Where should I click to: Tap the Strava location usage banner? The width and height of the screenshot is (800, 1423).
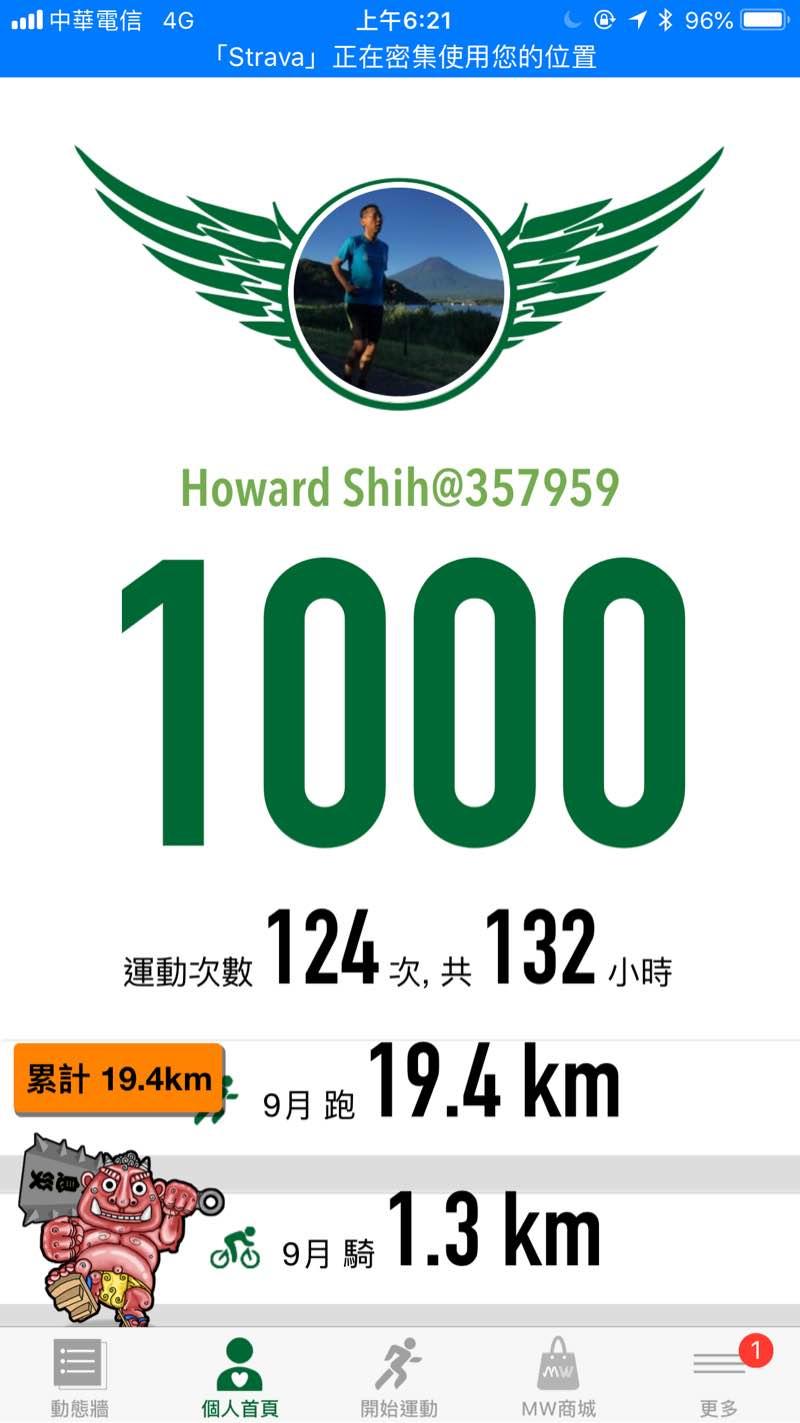[x=400, y=56]
